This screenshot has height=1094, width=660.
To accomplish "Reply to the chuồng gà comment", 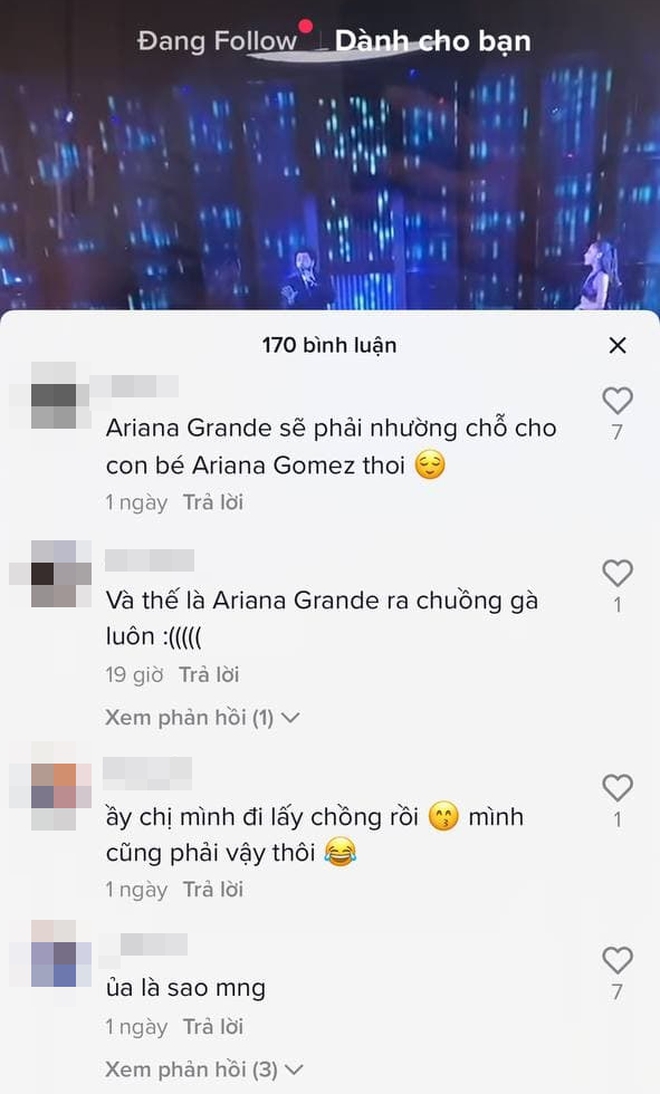I will (209, 675).
